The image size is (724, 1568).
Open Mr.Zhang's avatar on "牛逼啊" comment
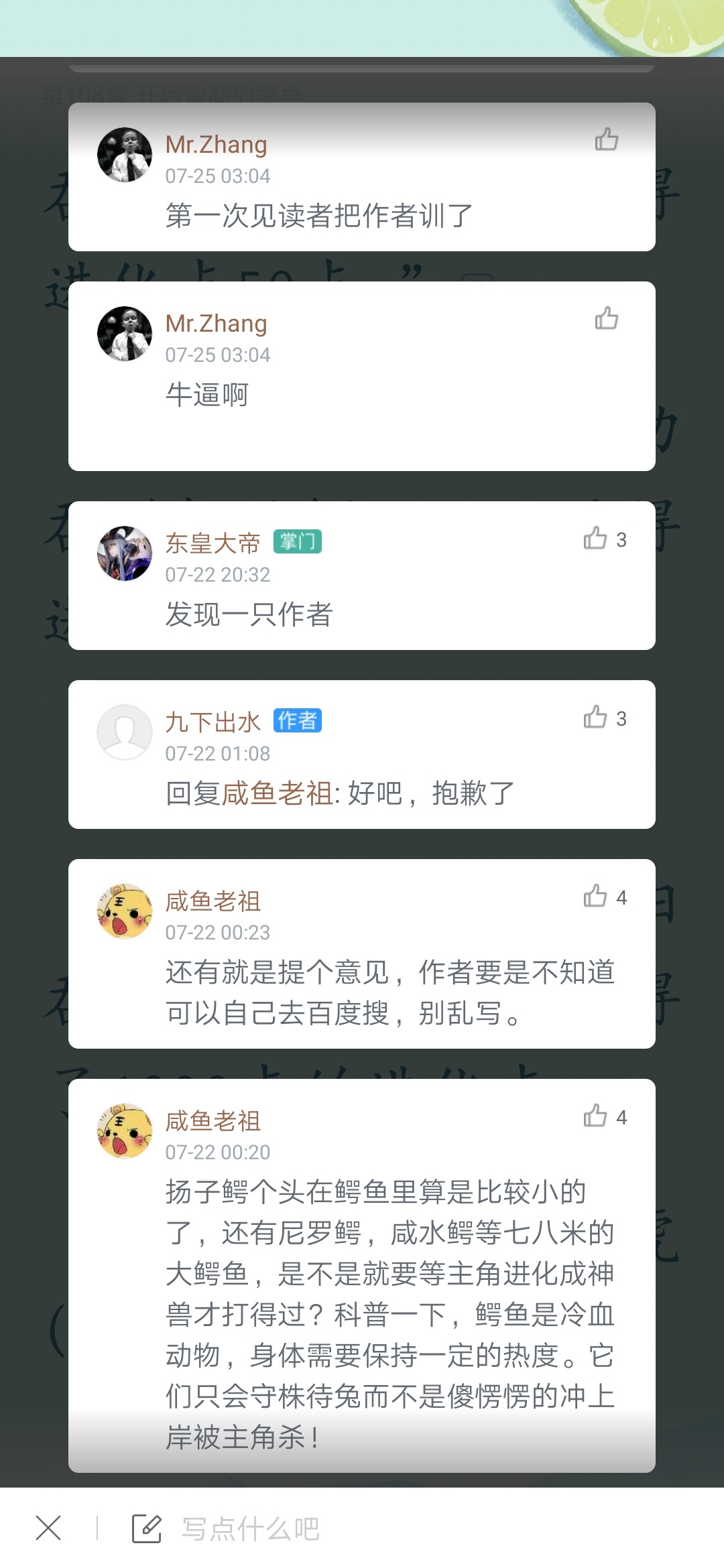point(125,334)
